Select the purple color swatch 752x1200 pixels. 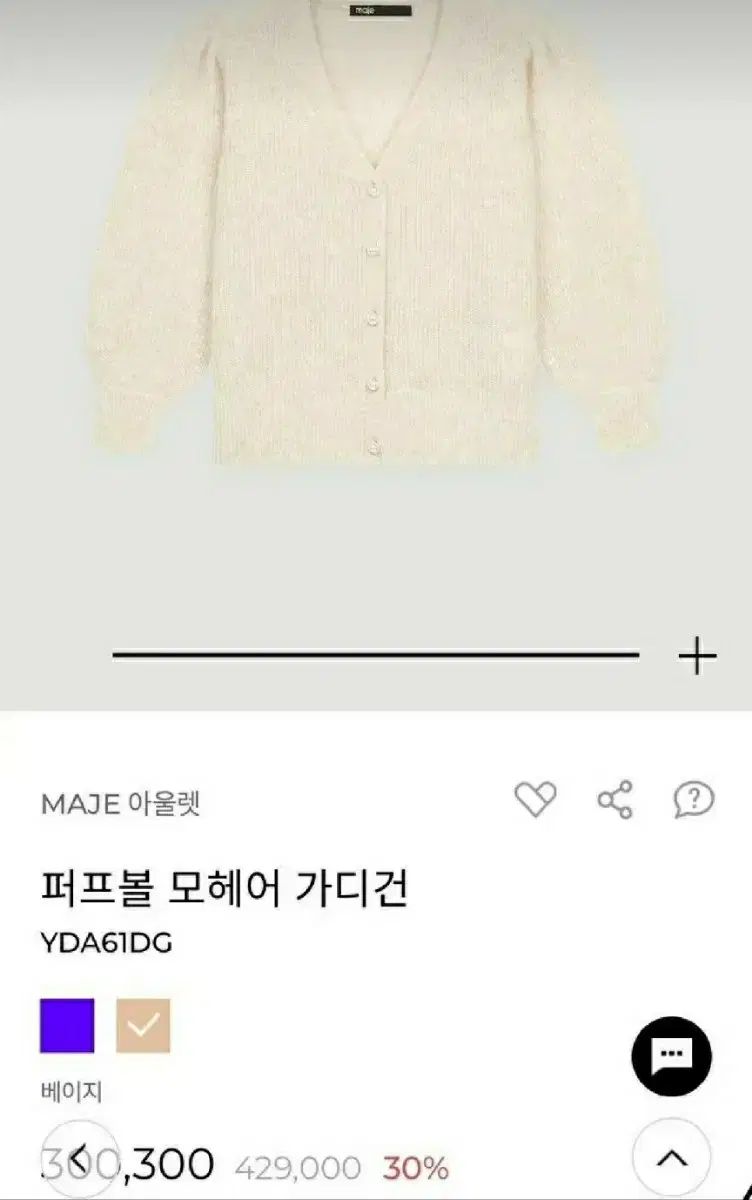[x=67, y=1025]
